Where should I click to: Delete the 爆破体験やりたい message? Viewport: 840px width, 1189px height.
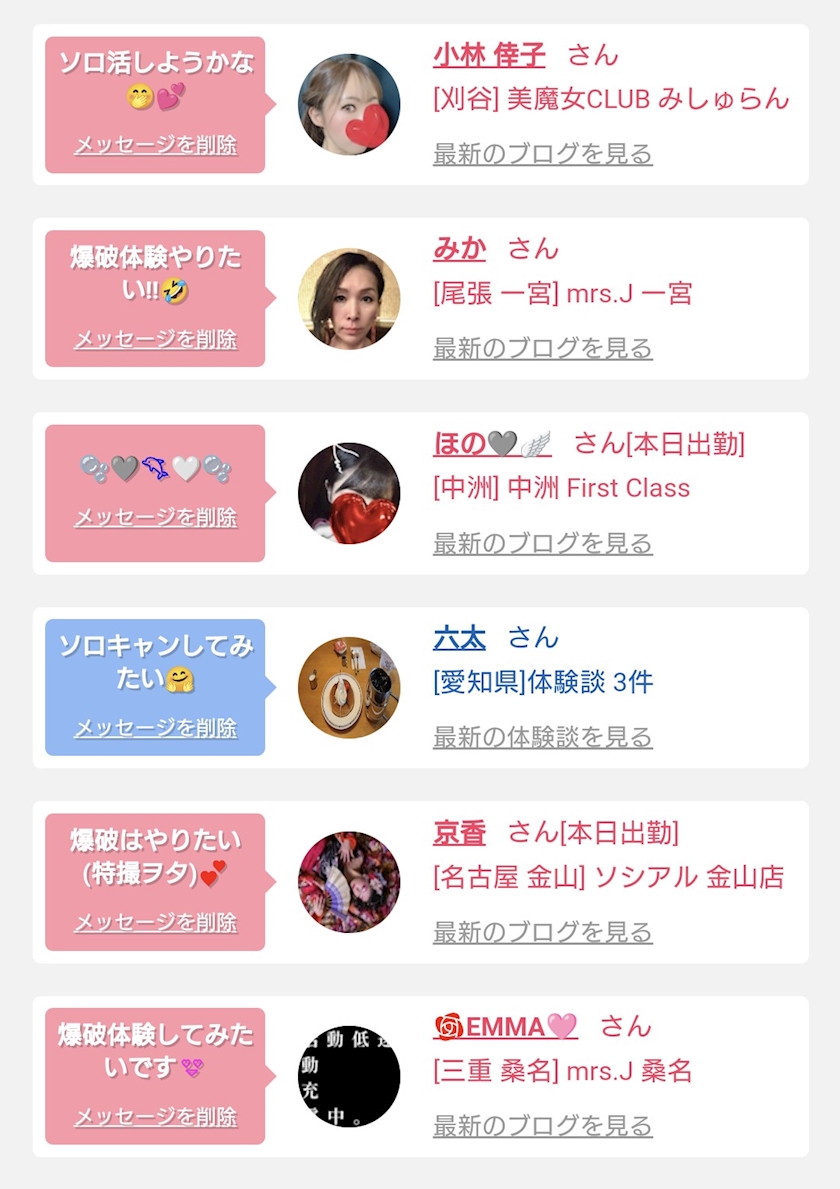point(155,339)
